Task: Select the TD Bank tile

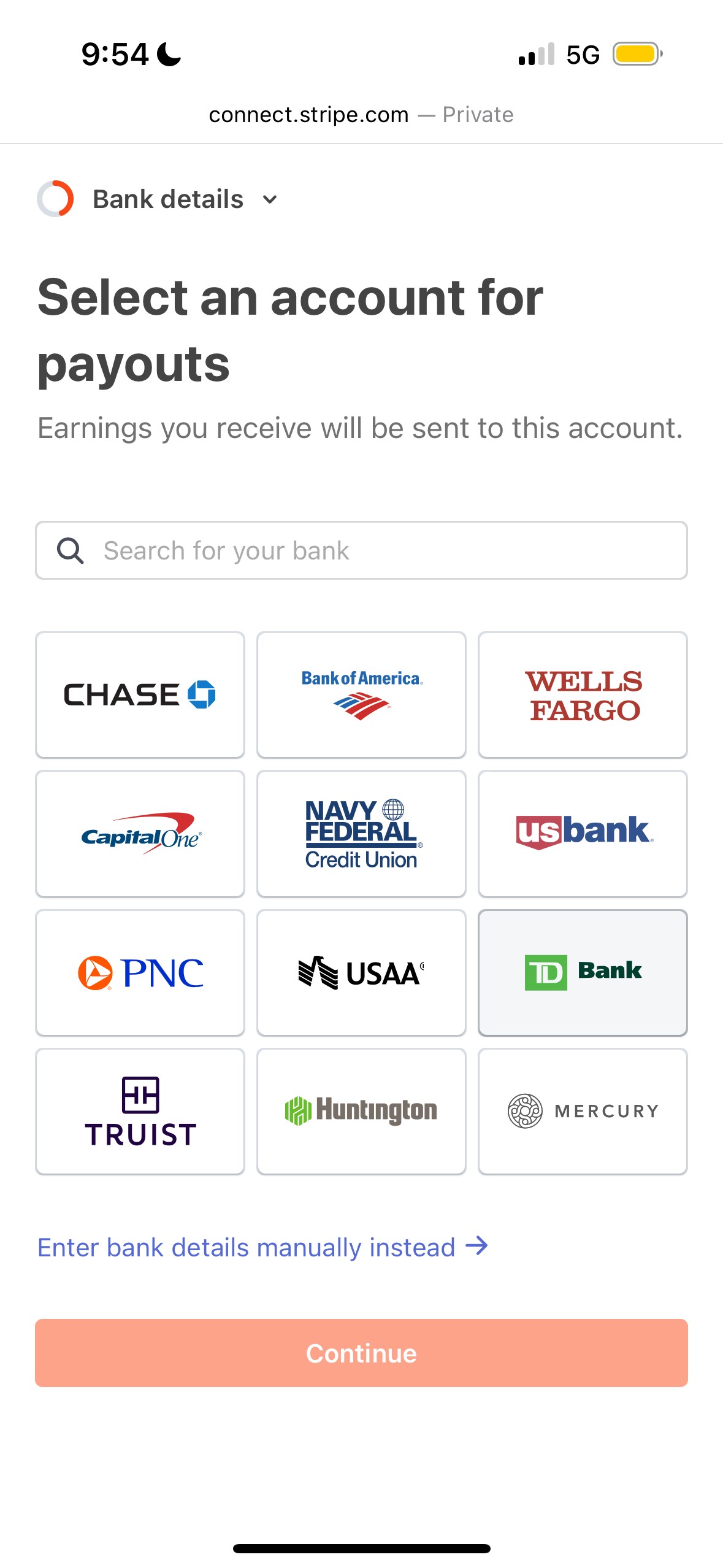Action: point(583,973)
